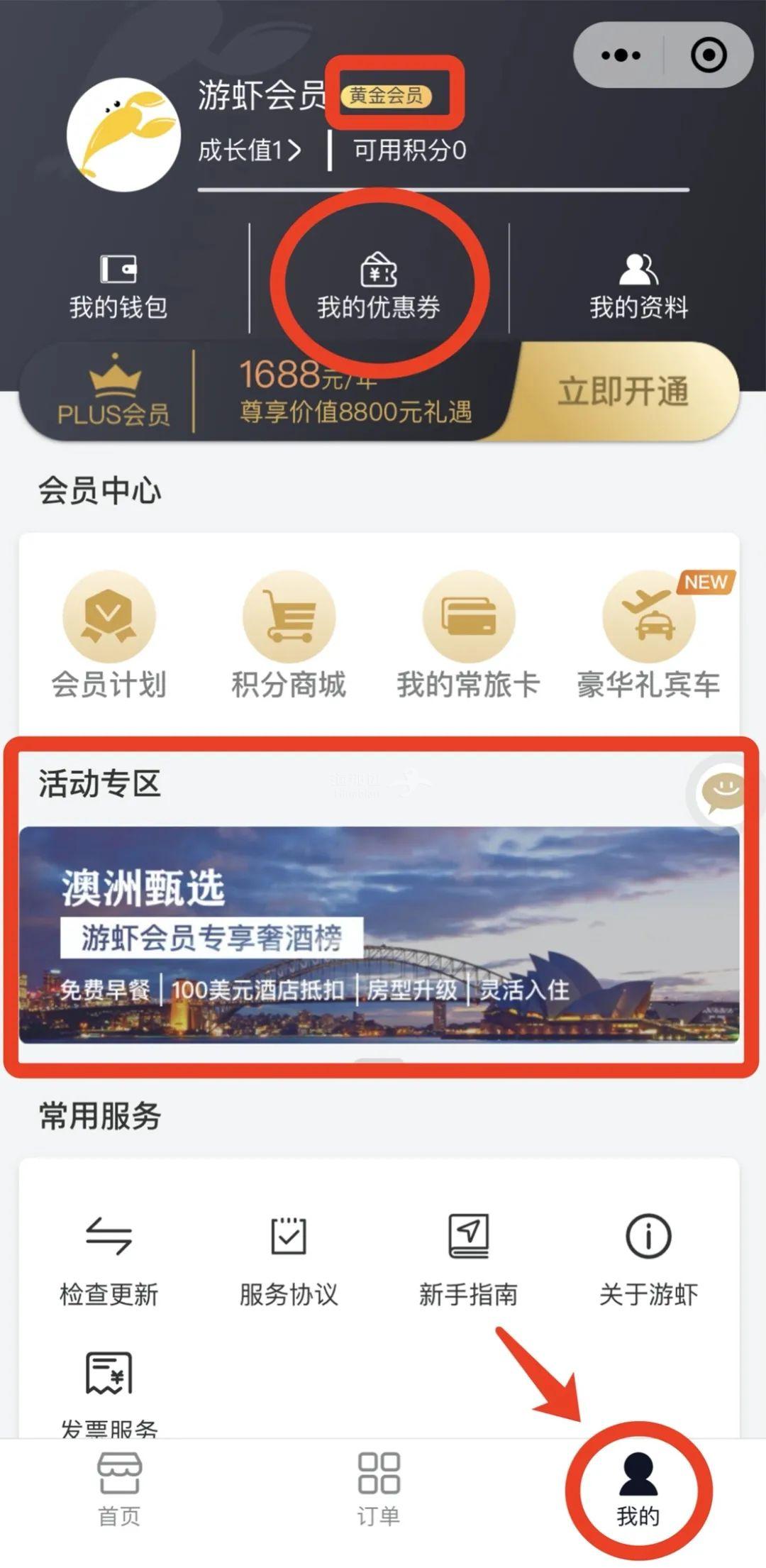Open 新手指南 beginner guide
The width and height of the screenshot is (766, 1568).
[x=468, y=1259]
